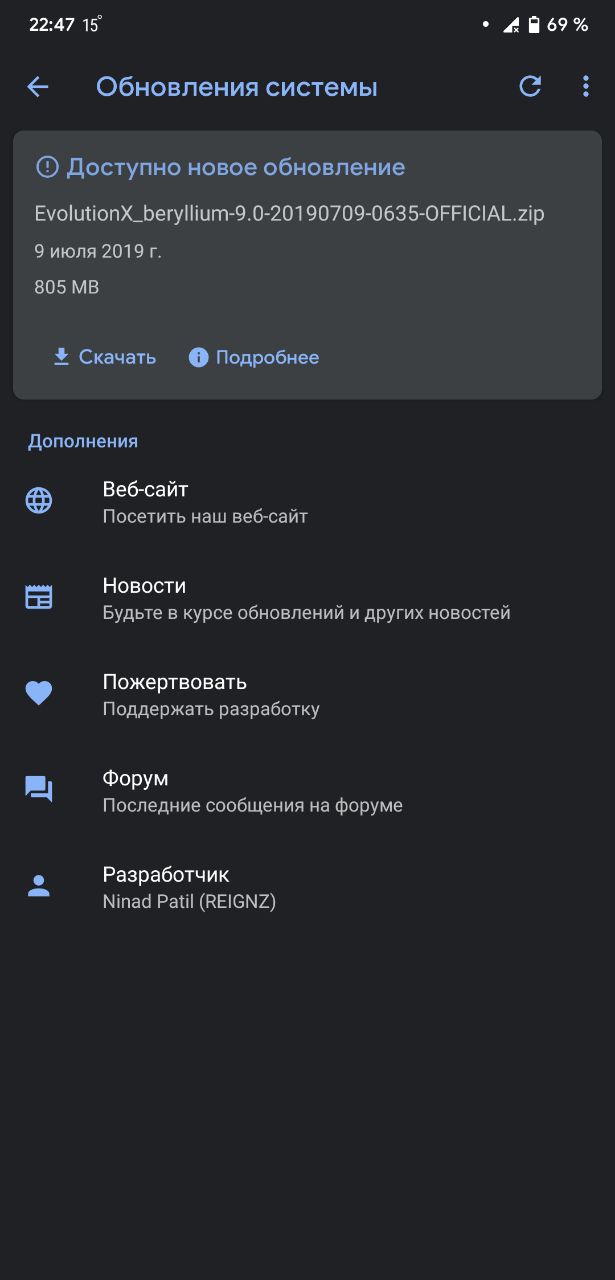The width and height of the screenshot is (615, 1280).
Task: Open the Разработчик Ninad Patil row
Action: (x=307, y=887)
